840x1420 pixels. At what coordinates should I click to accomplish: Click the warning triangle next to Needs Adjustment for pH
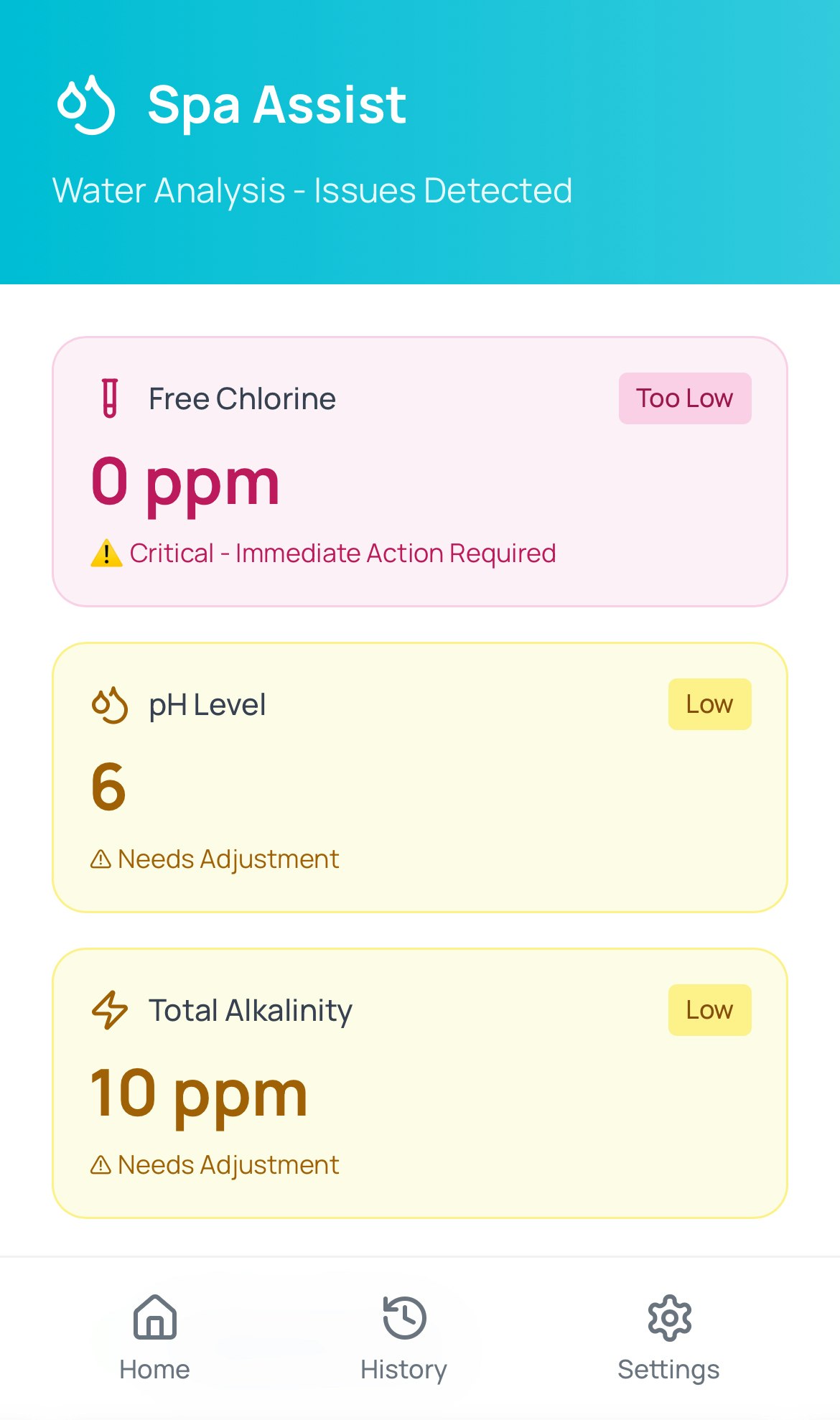100,859
